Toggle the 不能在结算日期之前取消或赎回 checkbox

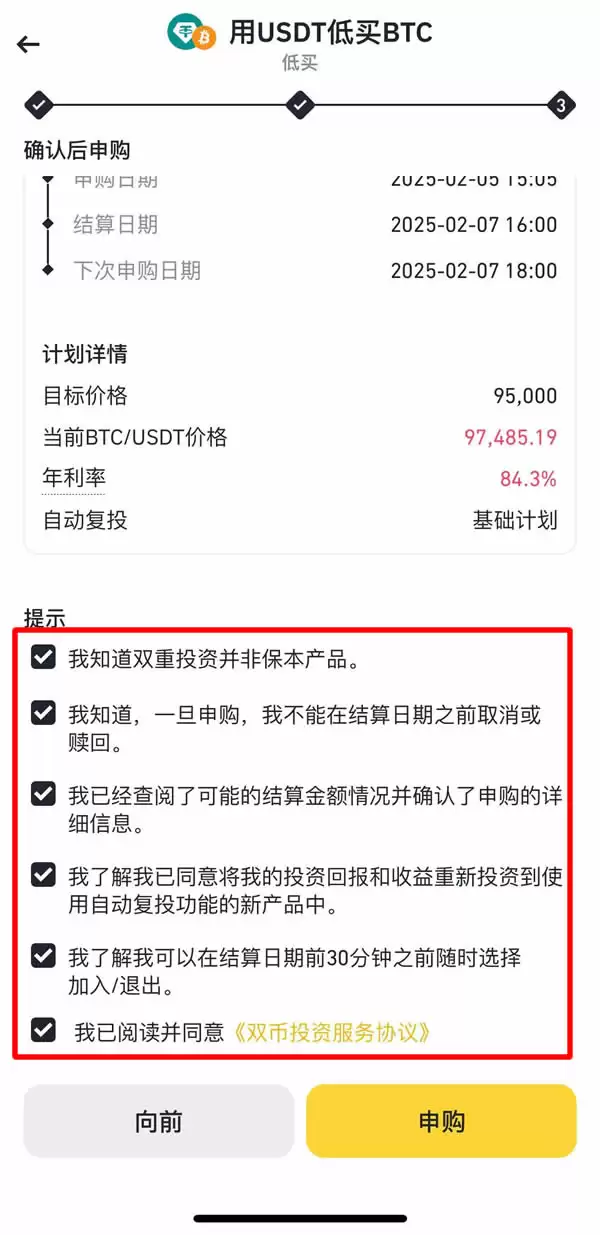[x=43, y=714]
